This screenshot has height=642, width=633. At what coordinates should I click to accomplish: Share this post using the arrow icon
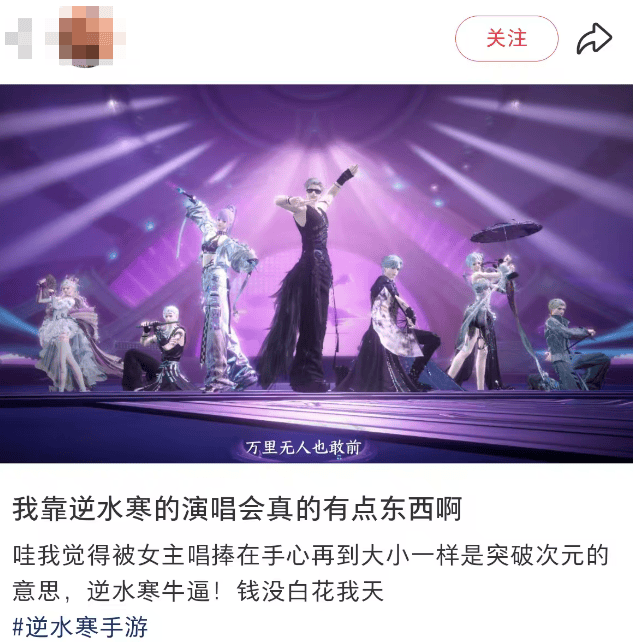click(x=594, y=39)
